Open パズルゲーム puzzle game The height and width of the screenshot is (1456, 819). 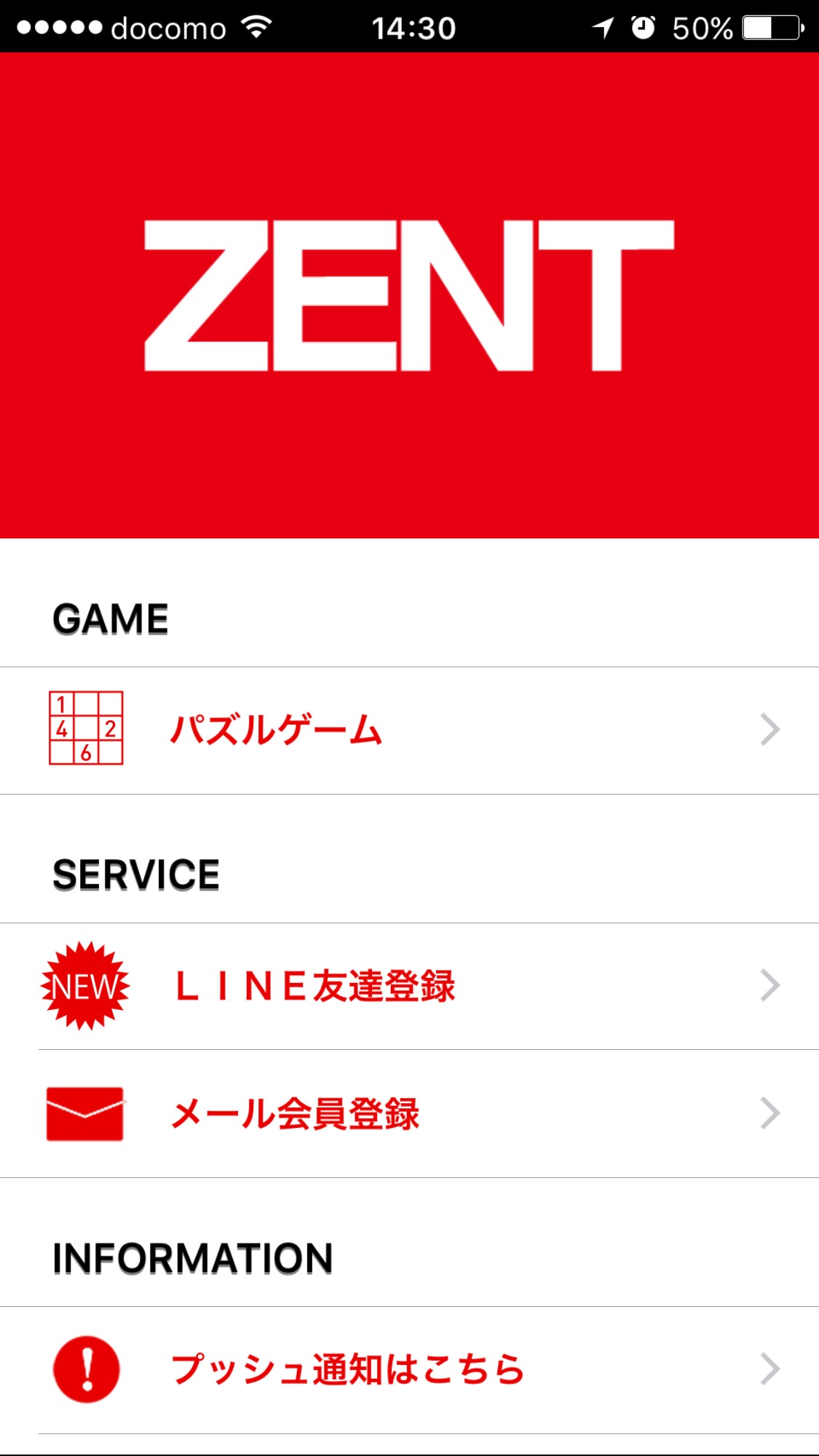pos(409,730)
